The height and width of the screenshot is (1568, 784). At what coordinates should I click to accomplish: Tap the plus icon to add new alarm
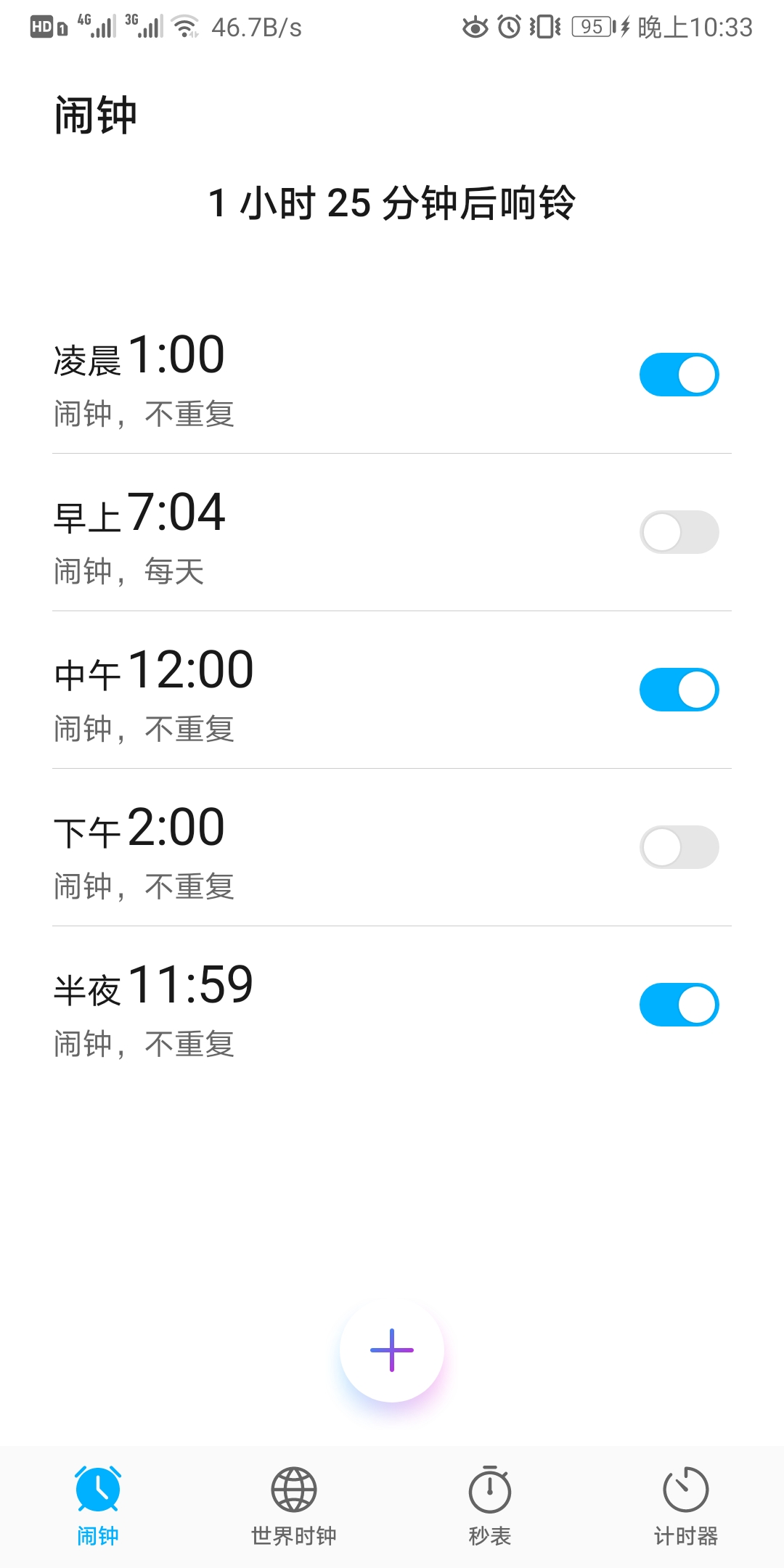392,1349
